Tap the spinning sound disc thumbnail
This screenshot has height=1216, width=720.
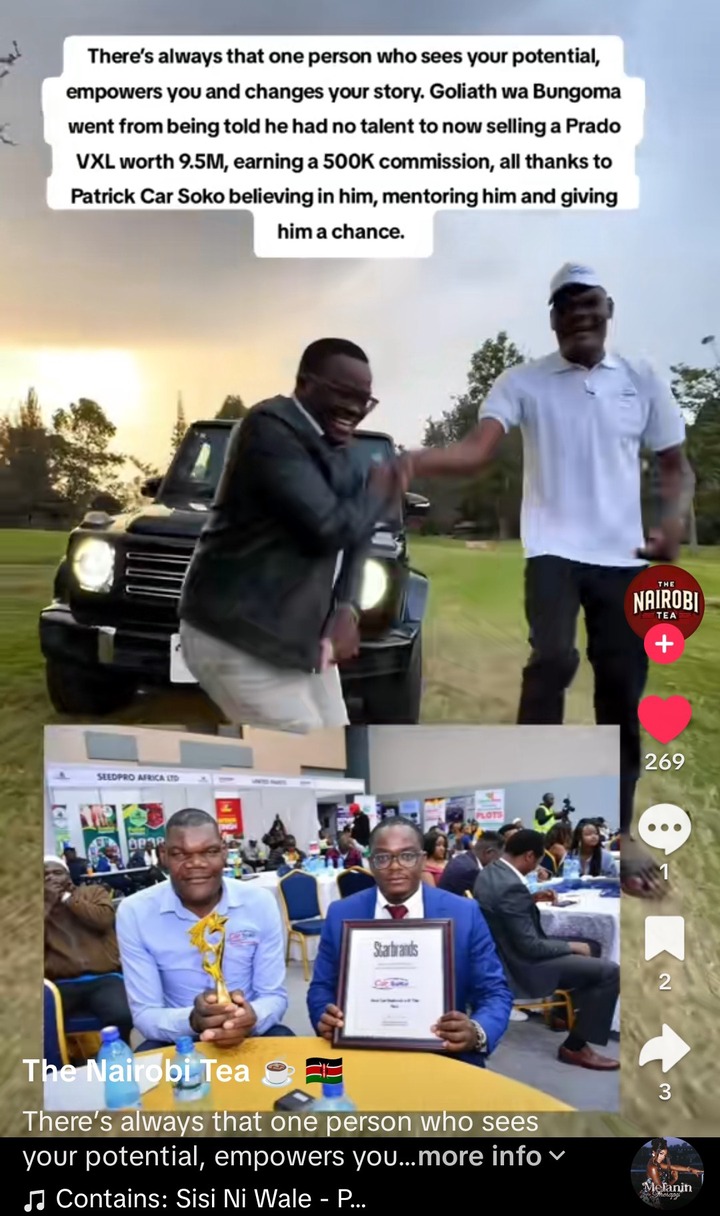click(x=667, y=1174)
